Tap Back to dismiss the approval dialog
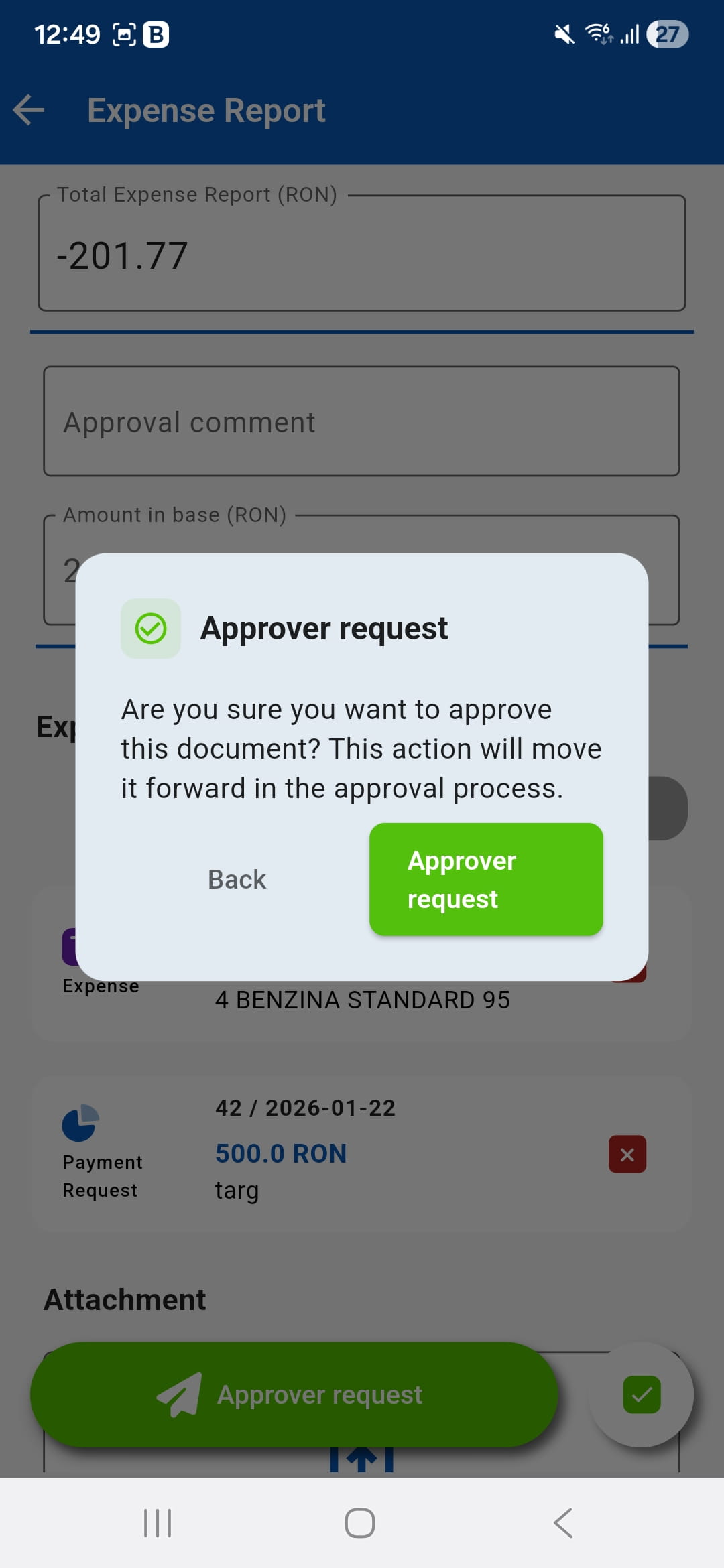Viewport: 724px width, 1568px height. click(237, 879)
